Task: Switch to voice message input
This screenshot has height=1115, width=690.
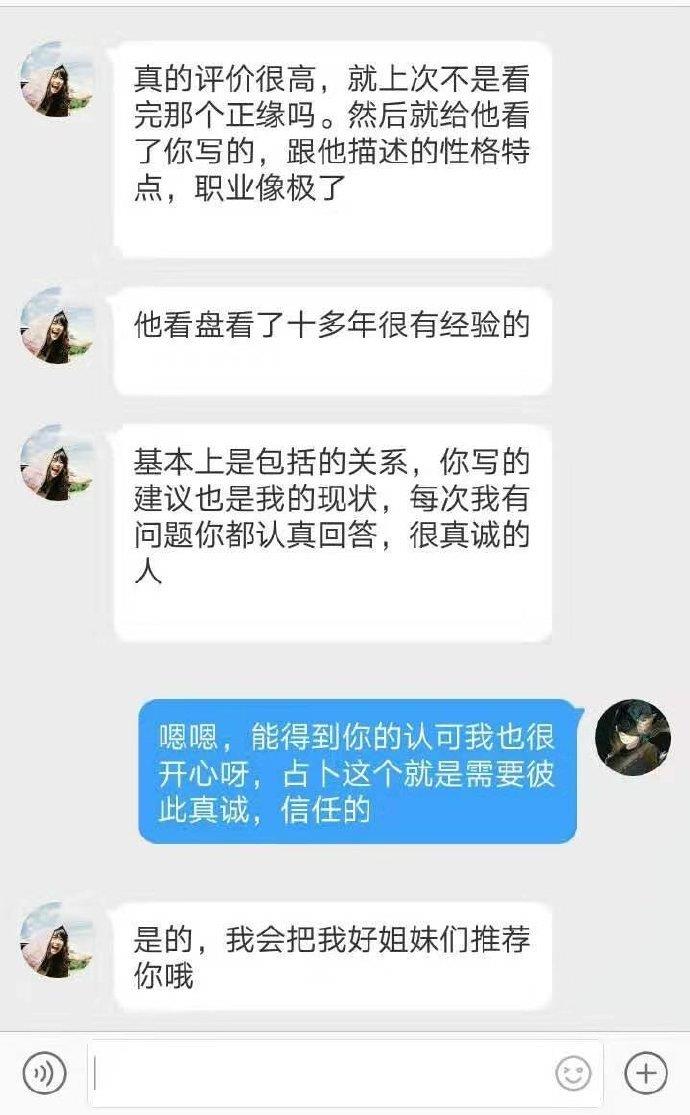Action: (x=43, y=1073)
